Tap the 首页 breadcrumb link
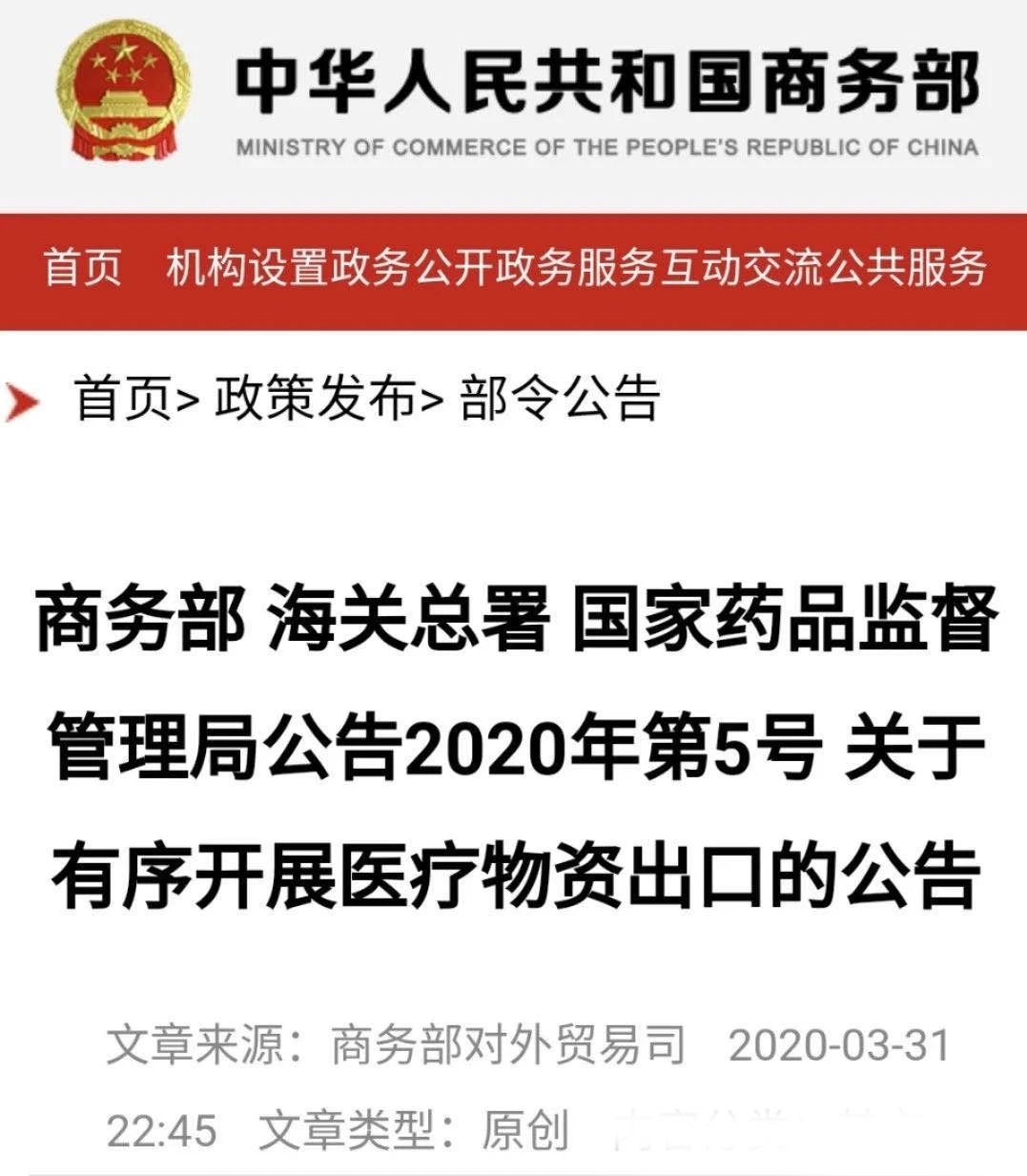The height and width of the screenshot is (1176, 1027). [x=124, y=399]
